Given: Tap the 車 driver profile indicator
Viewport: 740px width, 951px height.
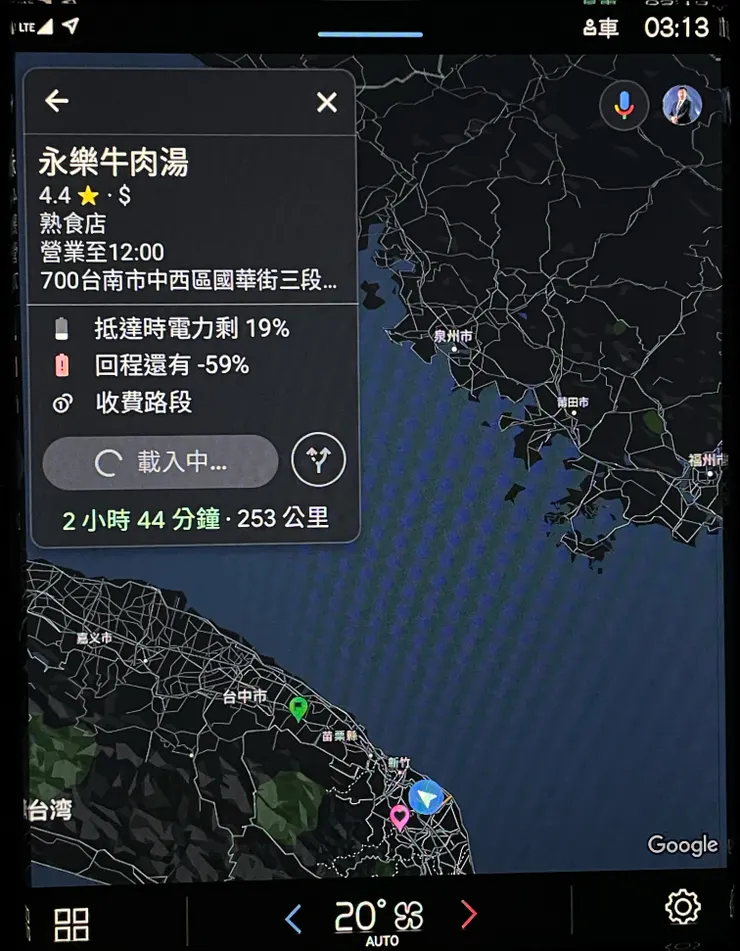Looking at the screenshot, I should click(600, 28).
